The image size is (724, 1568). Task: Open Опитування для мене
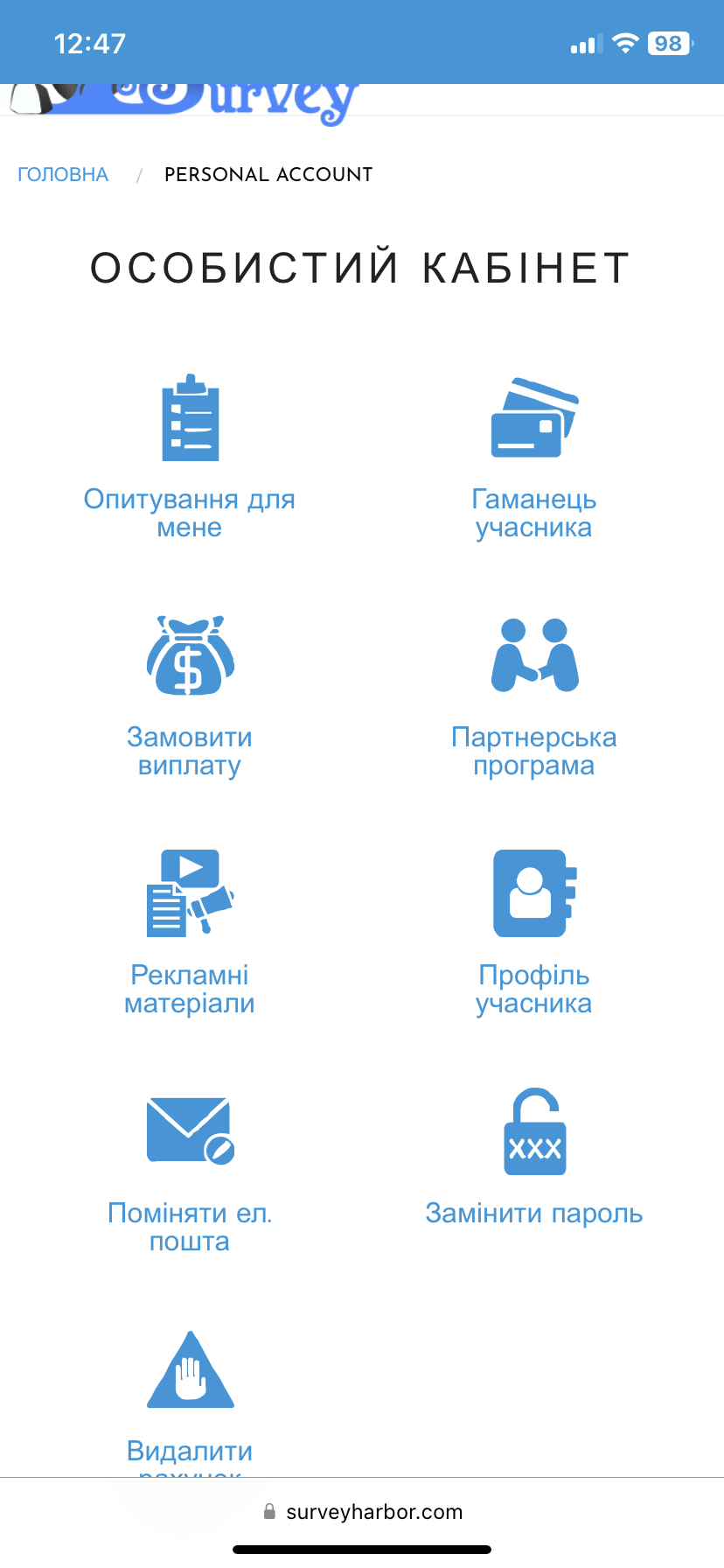coord(190,512)
